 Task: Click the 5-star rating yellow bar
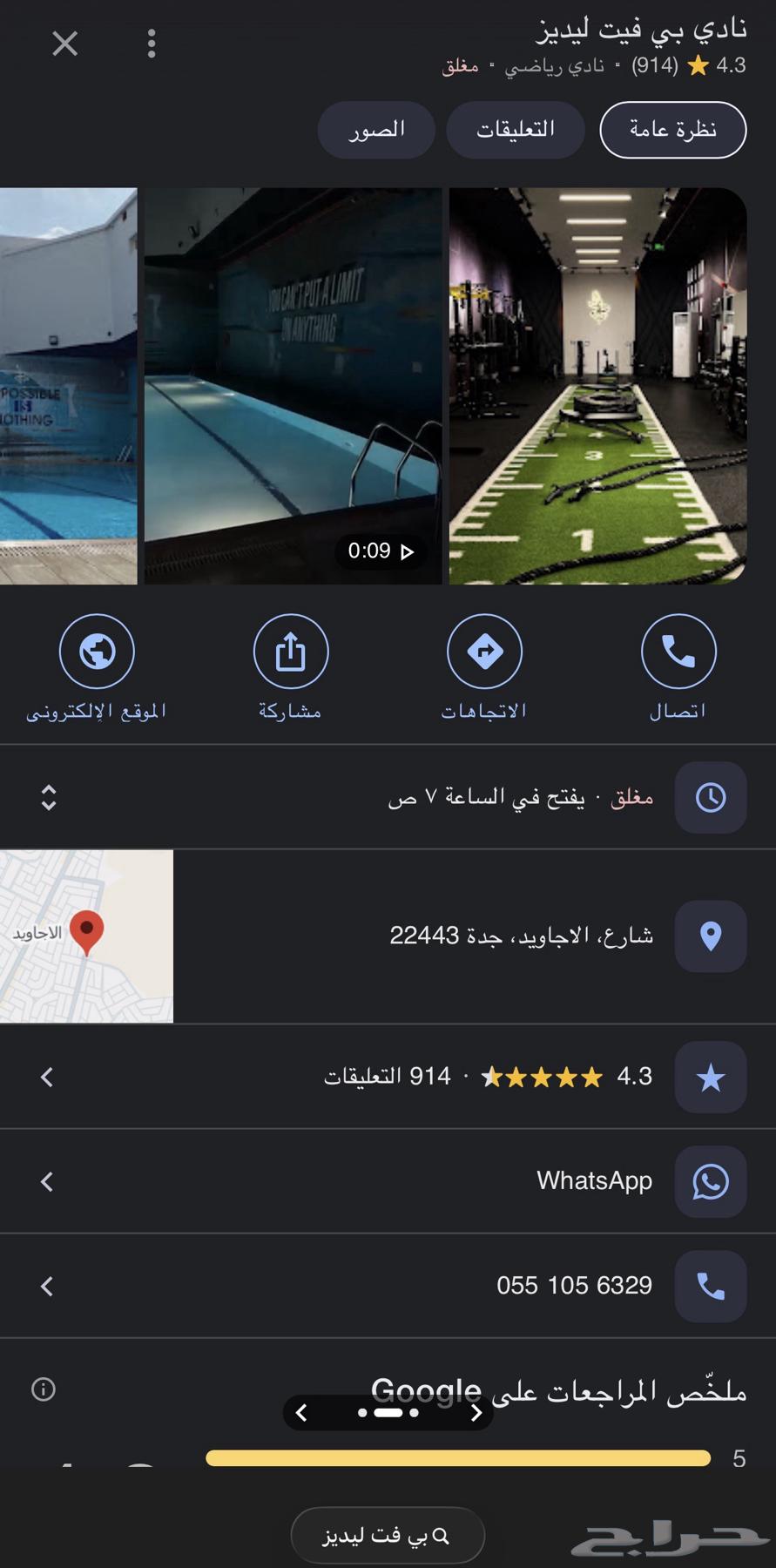click(x=457, y=1456)
